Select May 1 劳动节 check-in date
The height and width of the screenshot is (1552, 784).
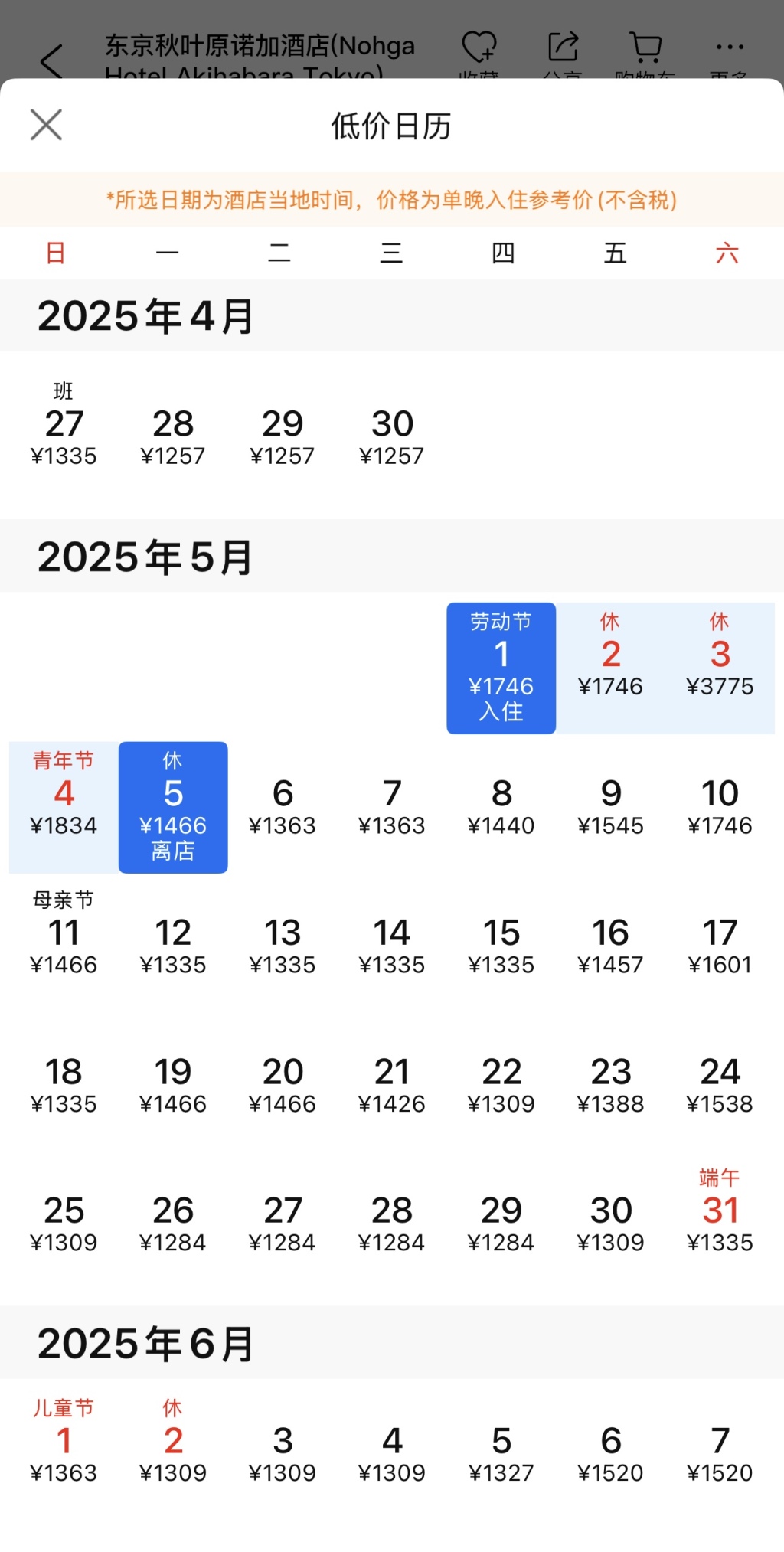[x=501, y=668]
